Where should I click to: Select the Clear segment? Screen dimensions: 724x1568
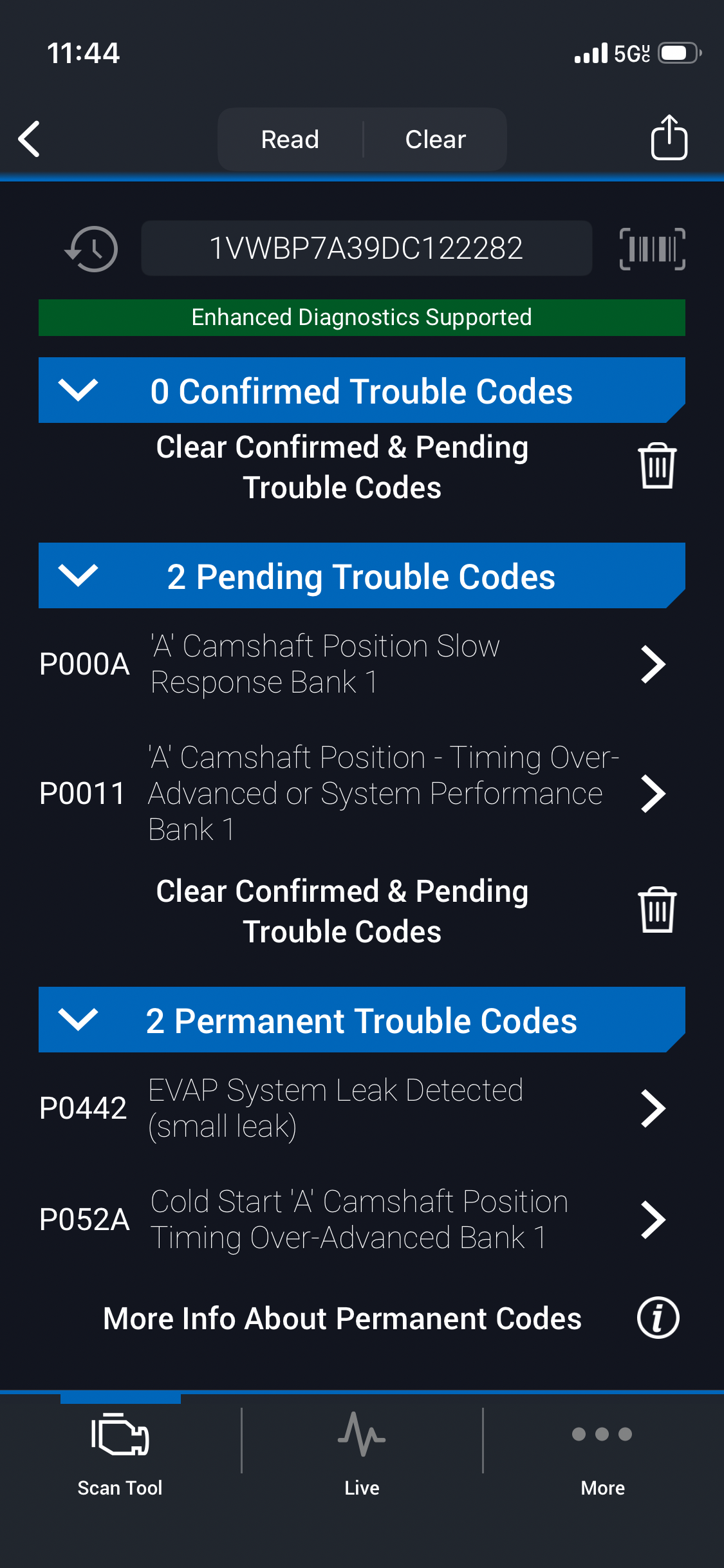click(435, 139)
